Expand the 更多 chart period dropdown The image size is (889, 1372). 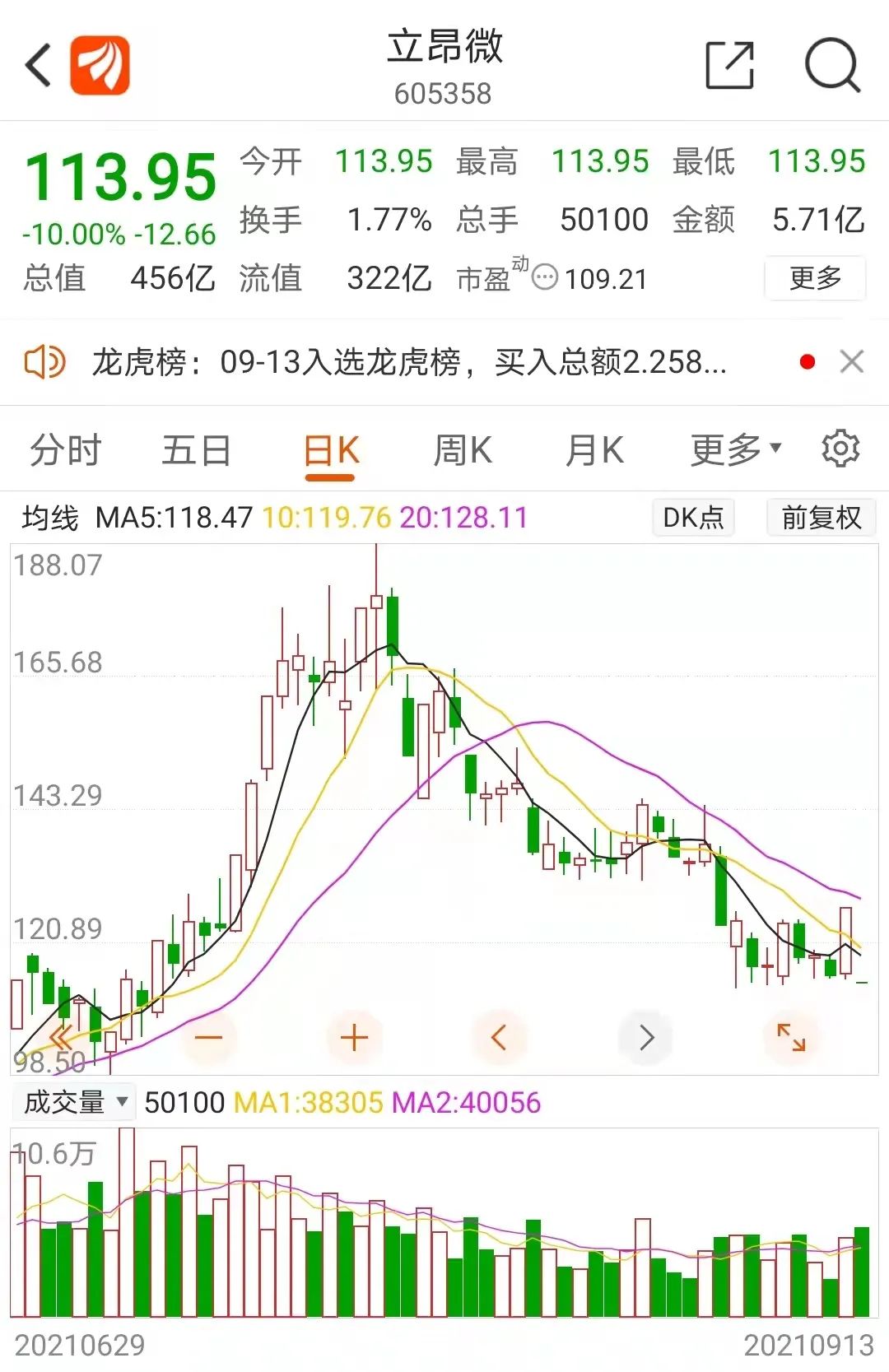[735, 449]
